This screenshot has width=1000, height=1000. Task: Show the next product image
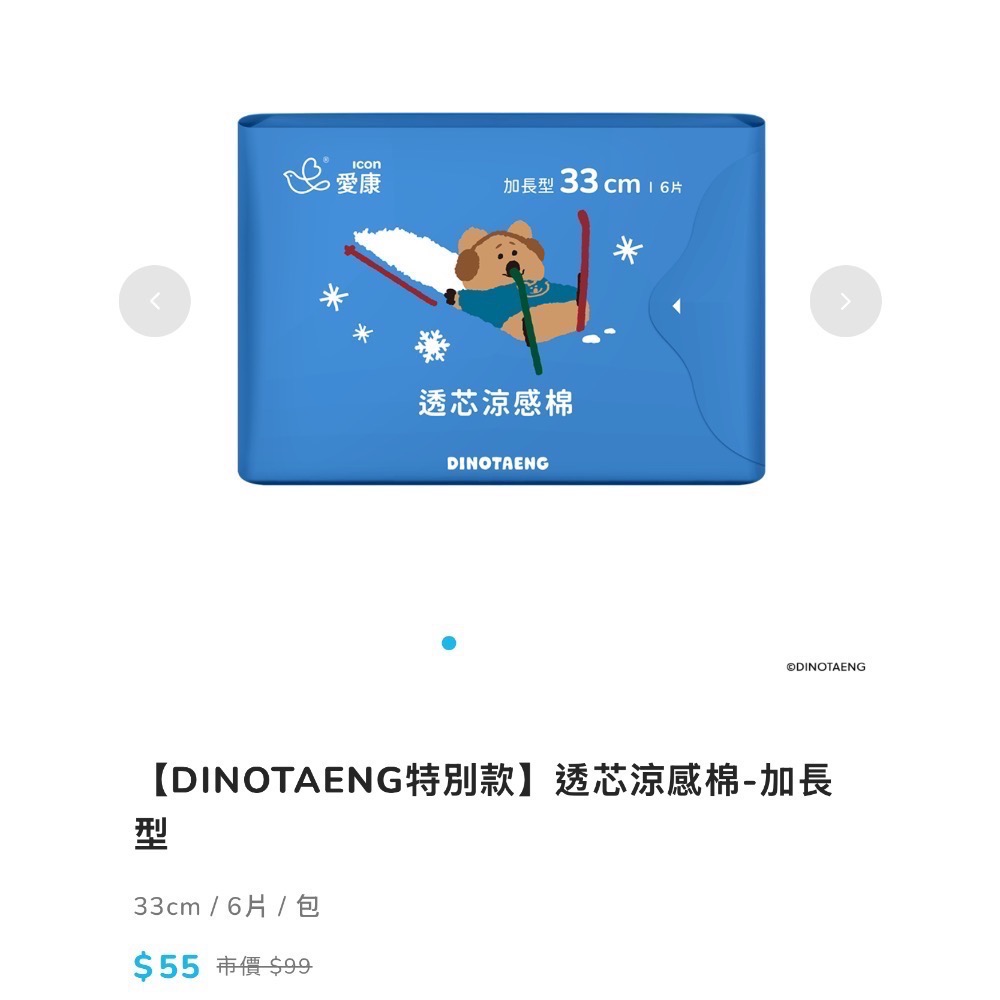tap(845, 301)
